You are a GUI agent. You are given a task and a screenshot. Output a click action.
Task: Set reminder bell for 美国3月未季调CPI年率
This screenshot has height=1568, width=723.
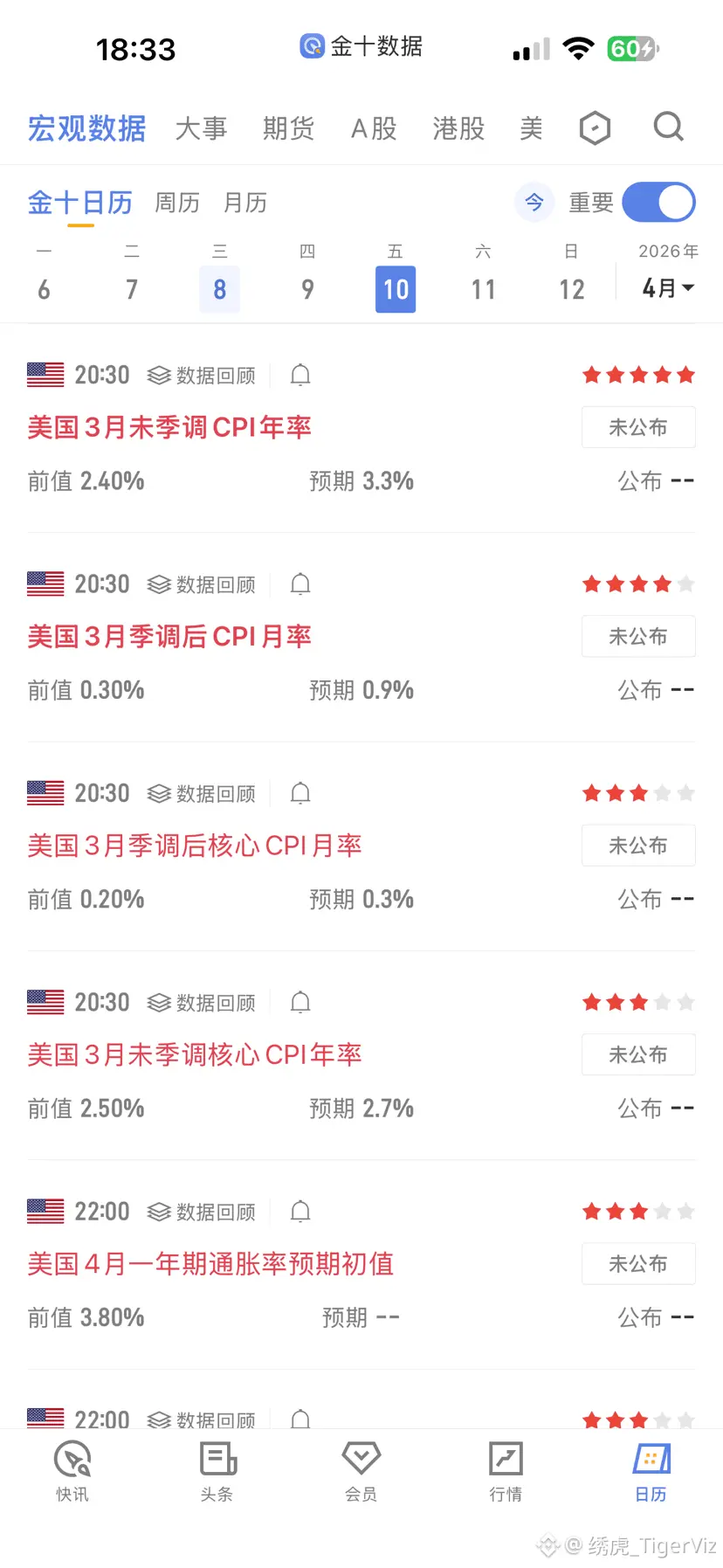pos(300,375)
